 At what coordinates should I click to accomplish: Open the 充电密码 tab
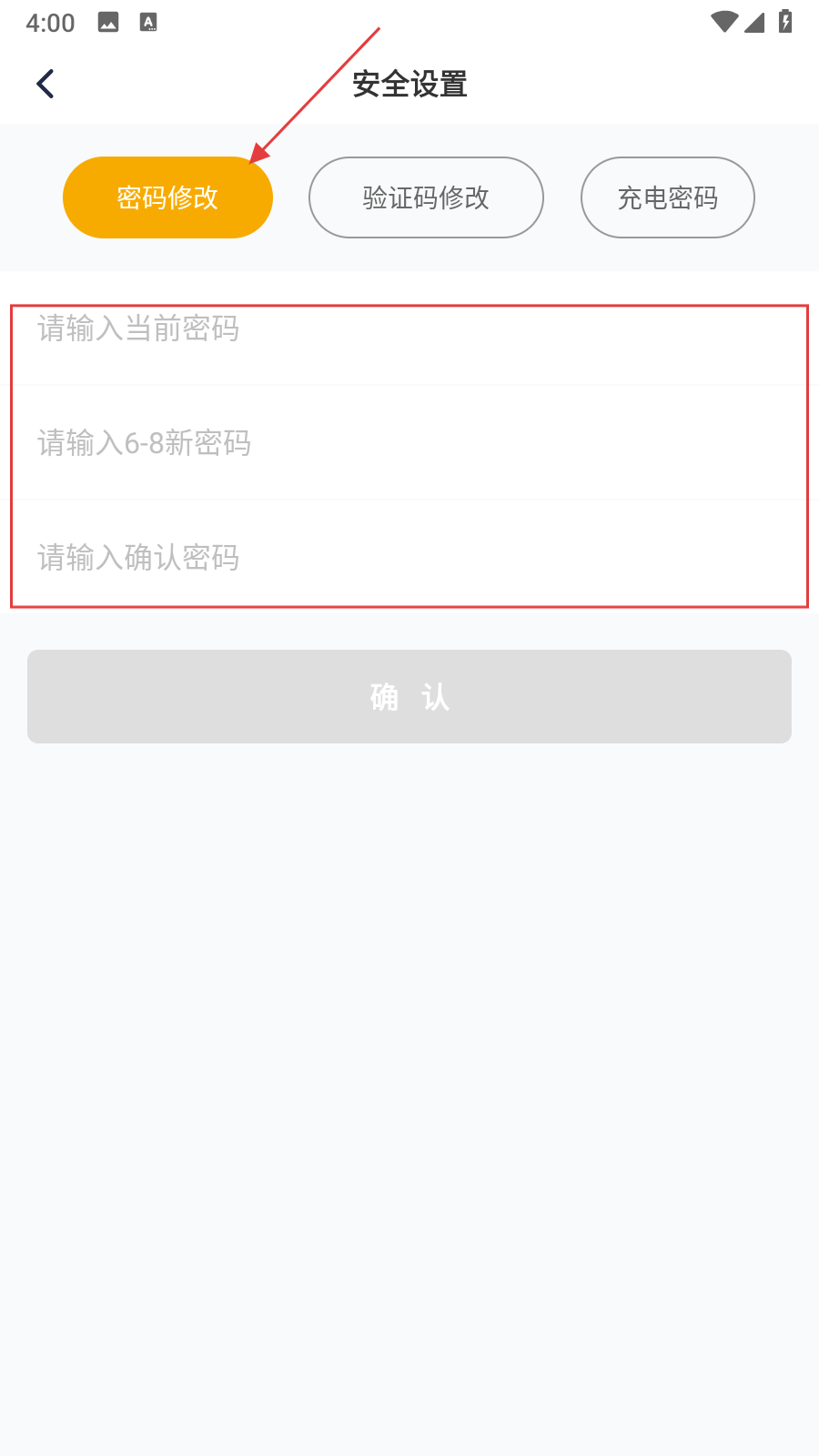667,197
